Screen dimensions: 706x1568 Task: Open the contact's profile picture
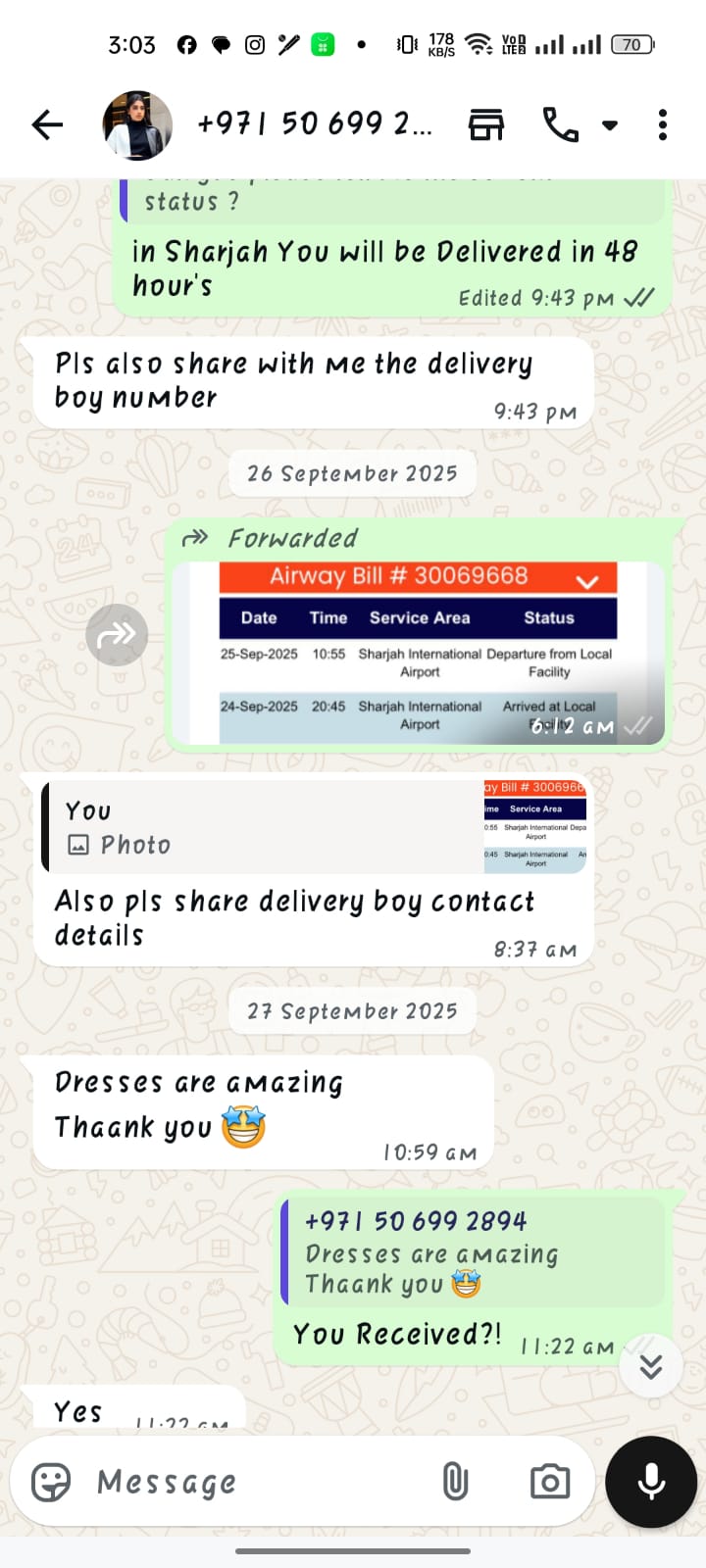point(137,125)
